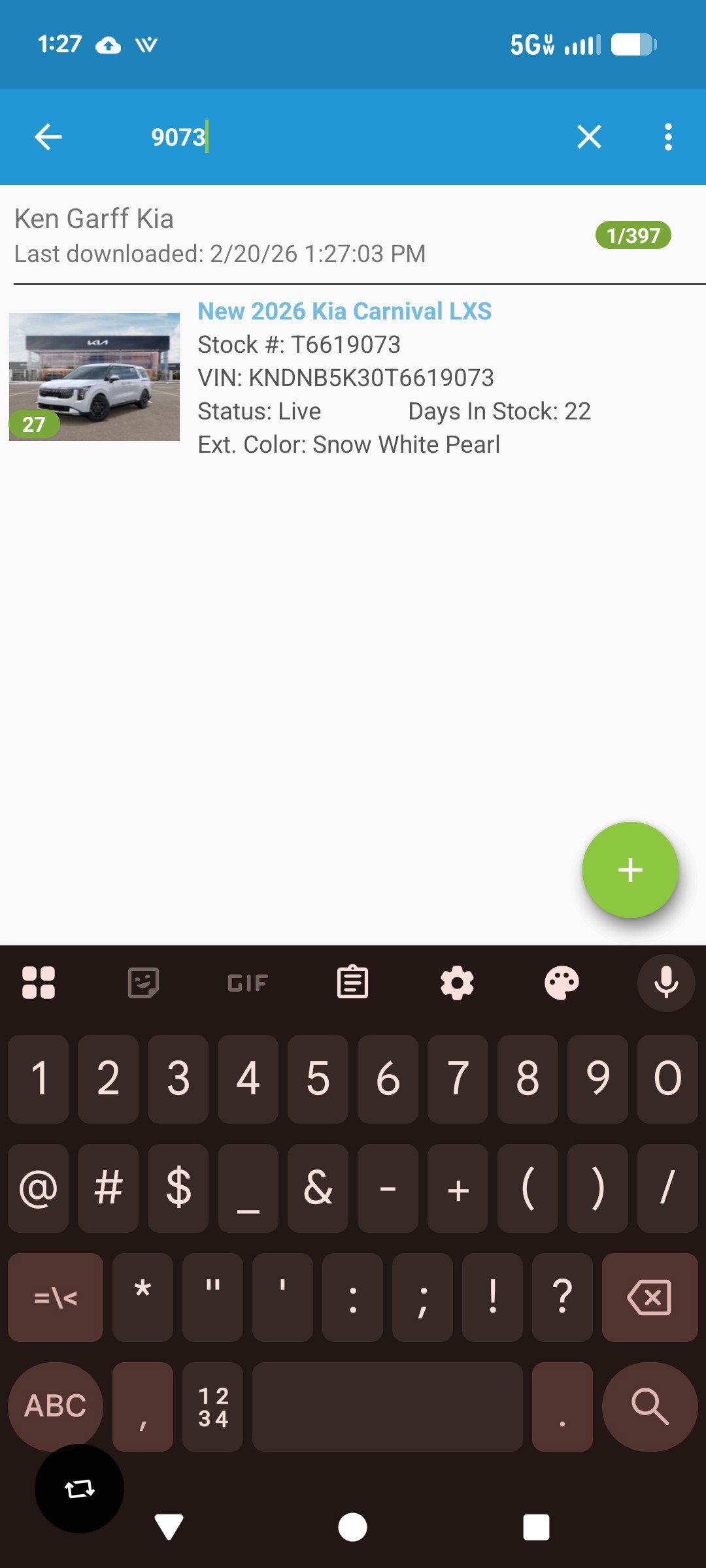Viewport: 706px width, 1568px height.
Task: Focus the search field containing 9073
Action: point(327,137)
